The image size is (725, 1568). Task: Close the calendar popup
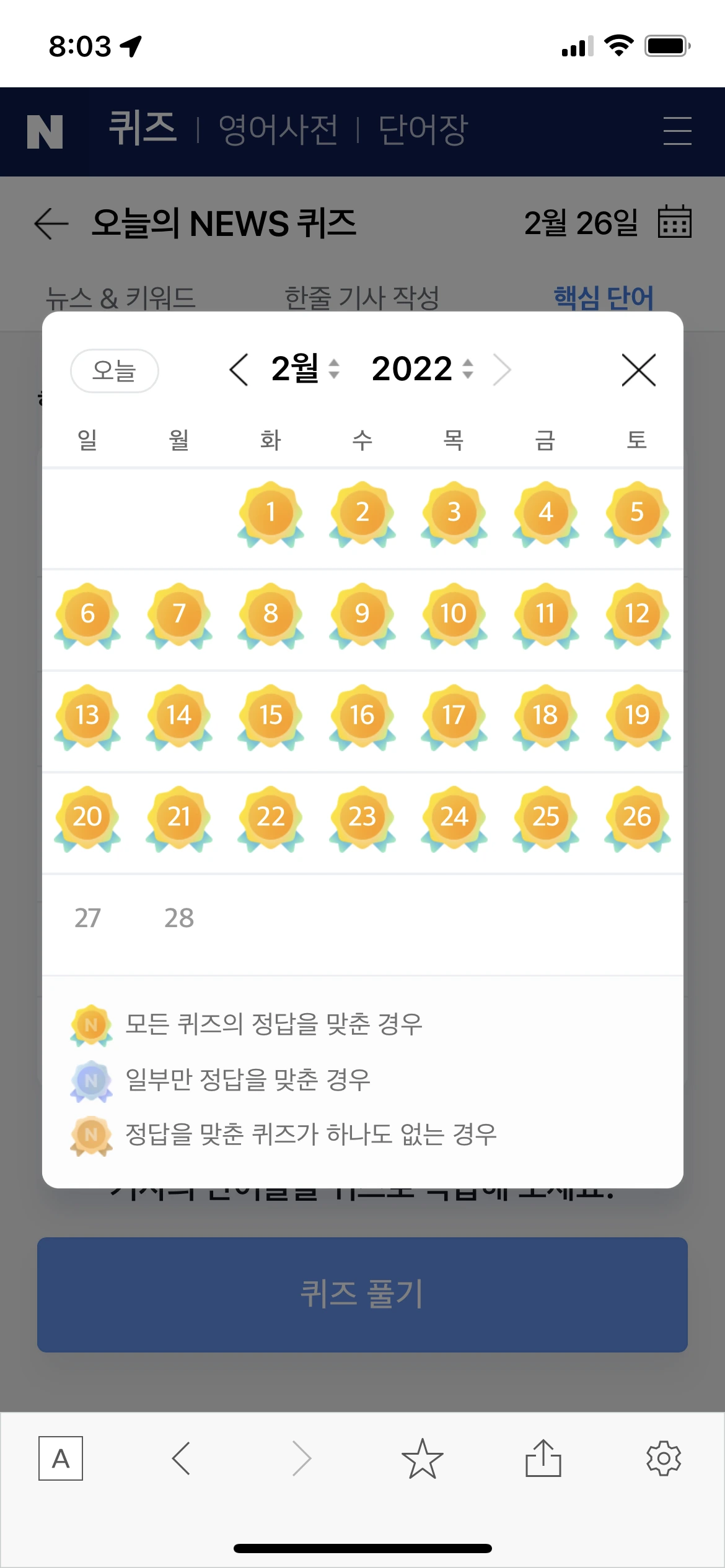(638, 370)
